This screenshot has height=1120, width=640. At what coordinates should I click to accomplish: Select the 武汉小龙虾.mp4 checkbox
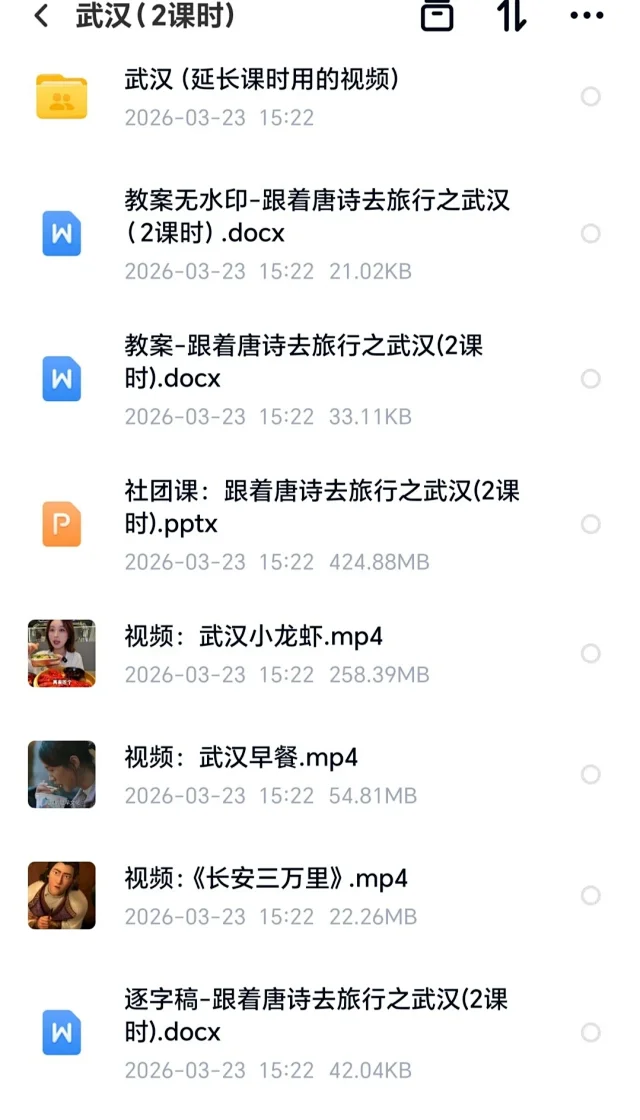tap(591, 653)
